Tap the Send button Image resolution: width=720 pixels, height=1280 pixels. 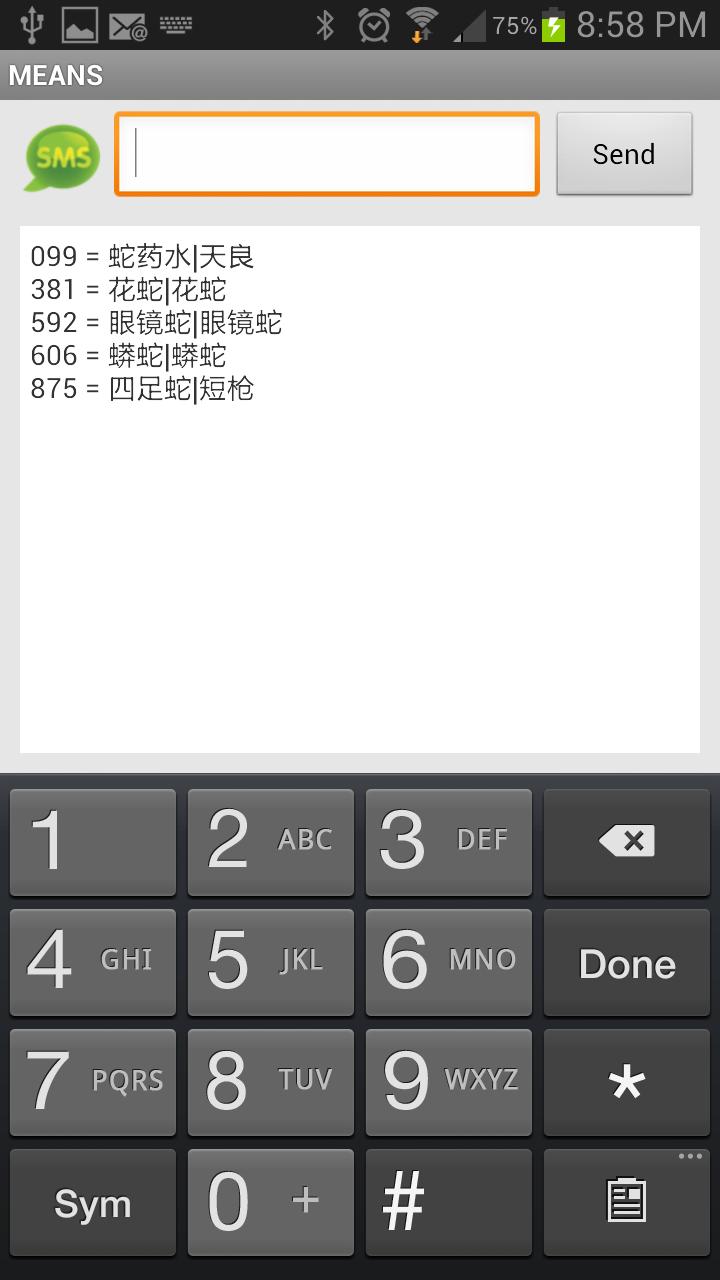624,154
